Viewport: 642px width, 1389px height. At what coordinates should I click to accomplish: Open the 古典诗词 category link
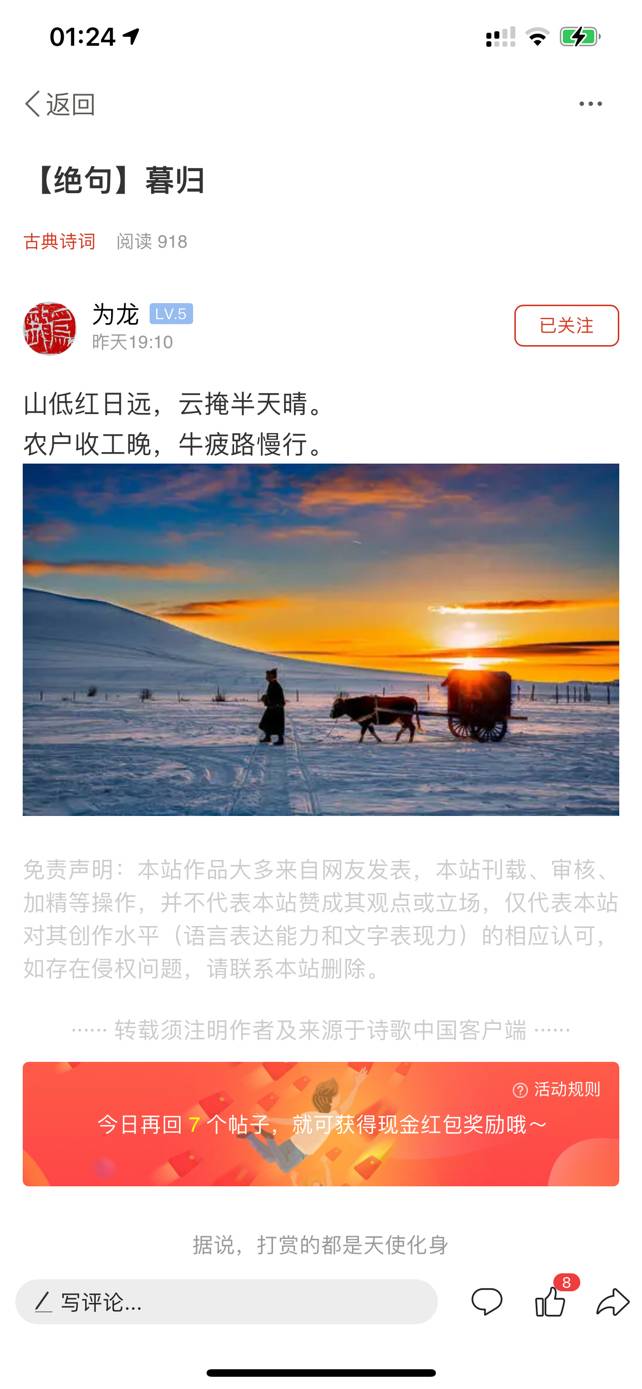[x=60, y=241]
